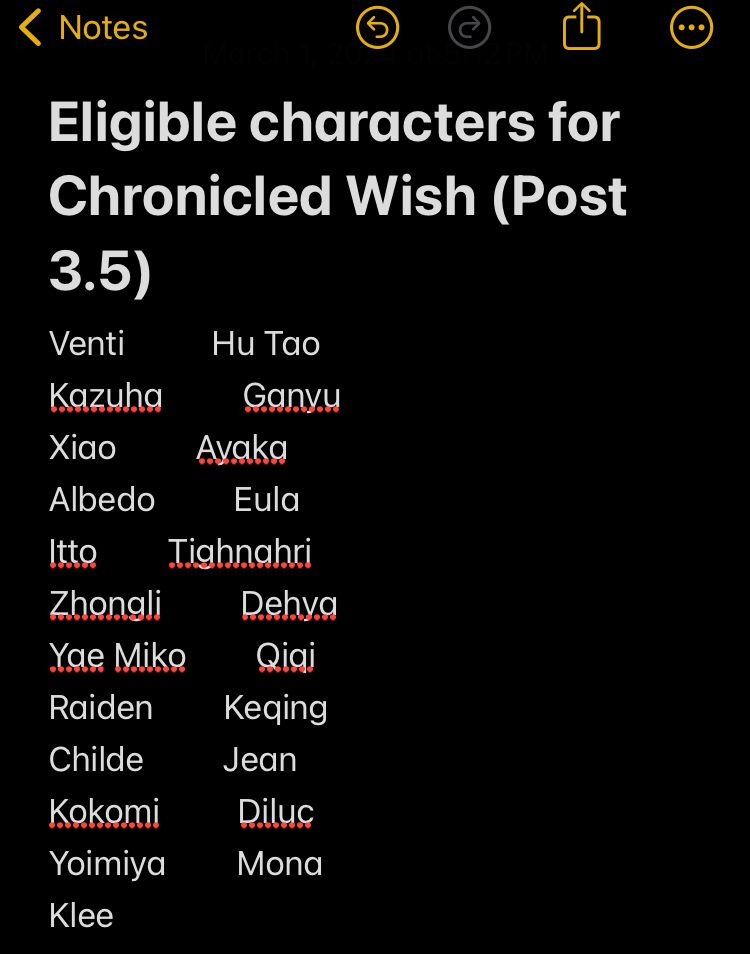
Task: Tap the name Hu Tao
Action: (x=266, y=343)
